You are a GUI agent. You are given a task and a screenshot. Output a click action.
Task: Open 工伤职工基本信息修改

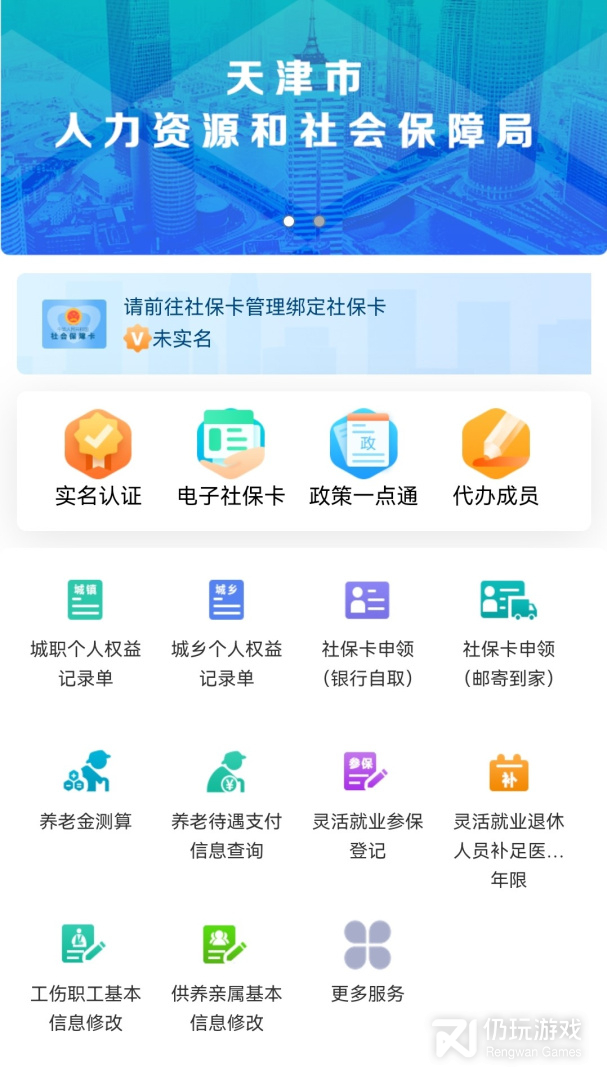click(x=85, y=976)
